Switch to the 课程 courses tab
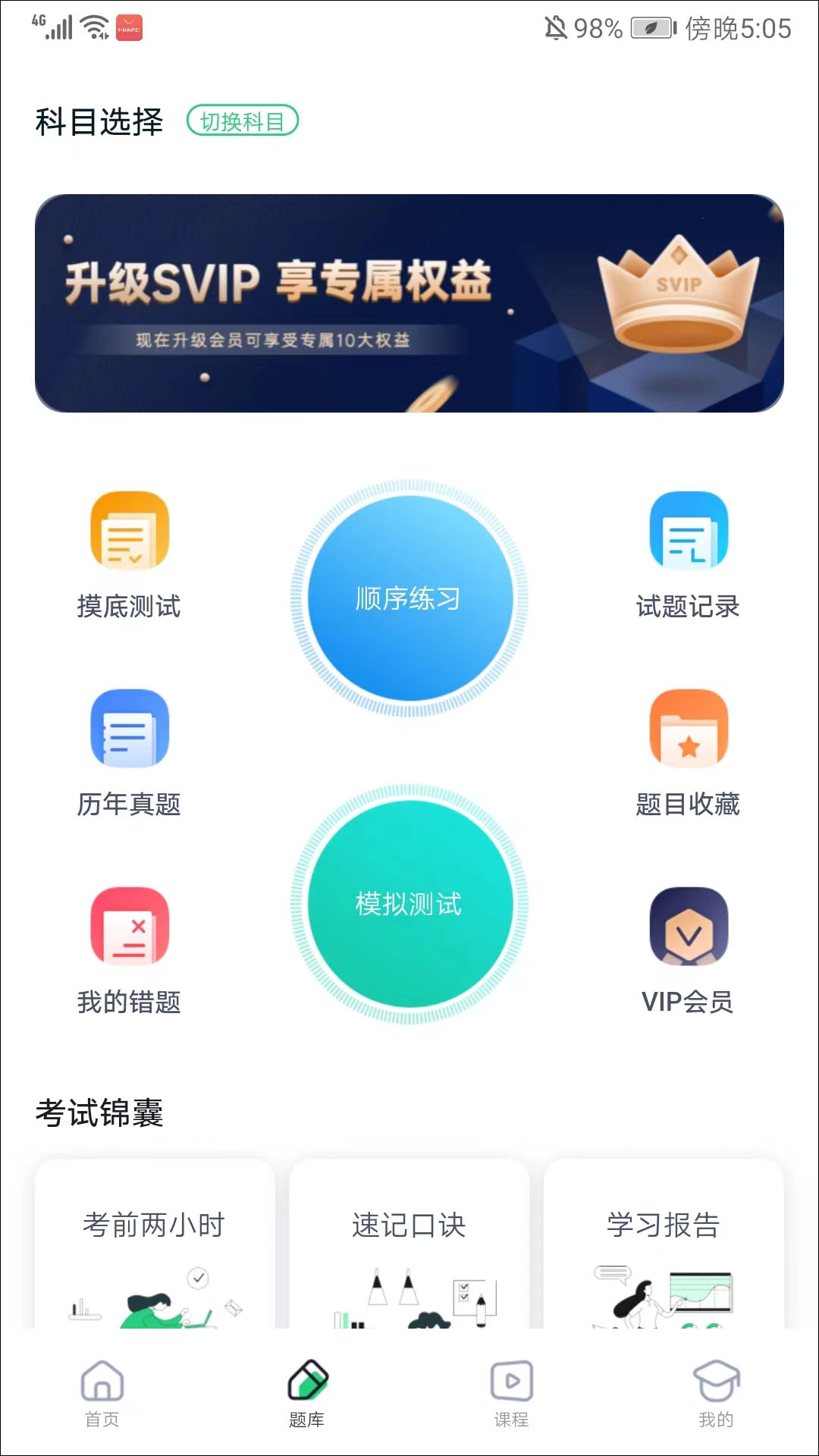 [510, 1395]
